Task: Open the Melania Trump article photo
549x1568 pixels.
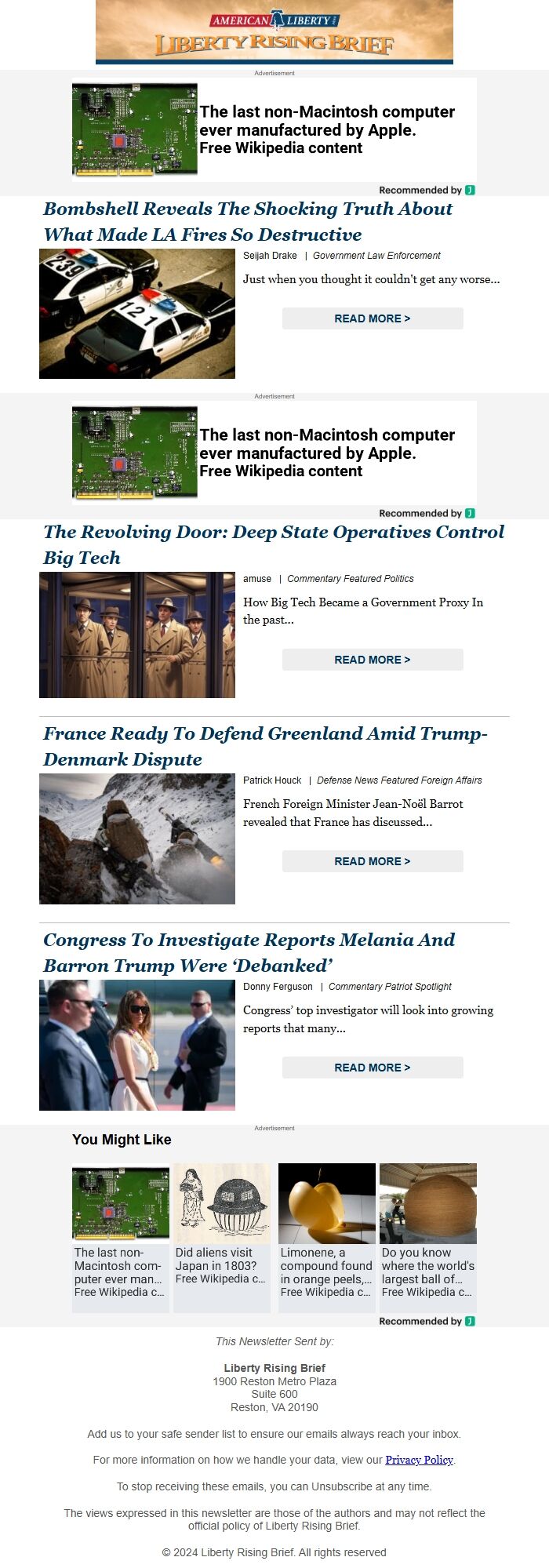Action: click(x=137, y=1045)
